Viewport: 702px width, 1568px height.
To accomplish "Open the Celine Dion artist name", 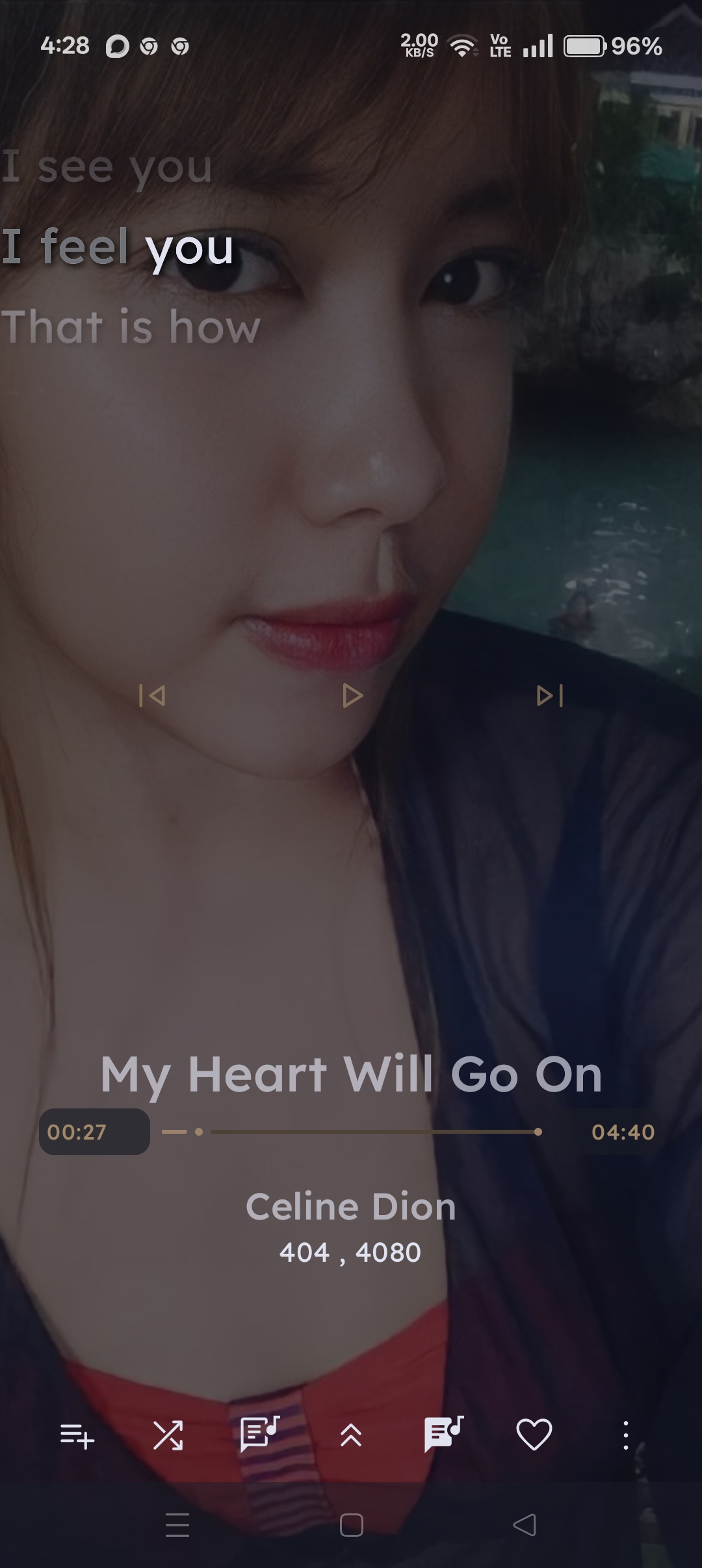I will [351, 1207].
